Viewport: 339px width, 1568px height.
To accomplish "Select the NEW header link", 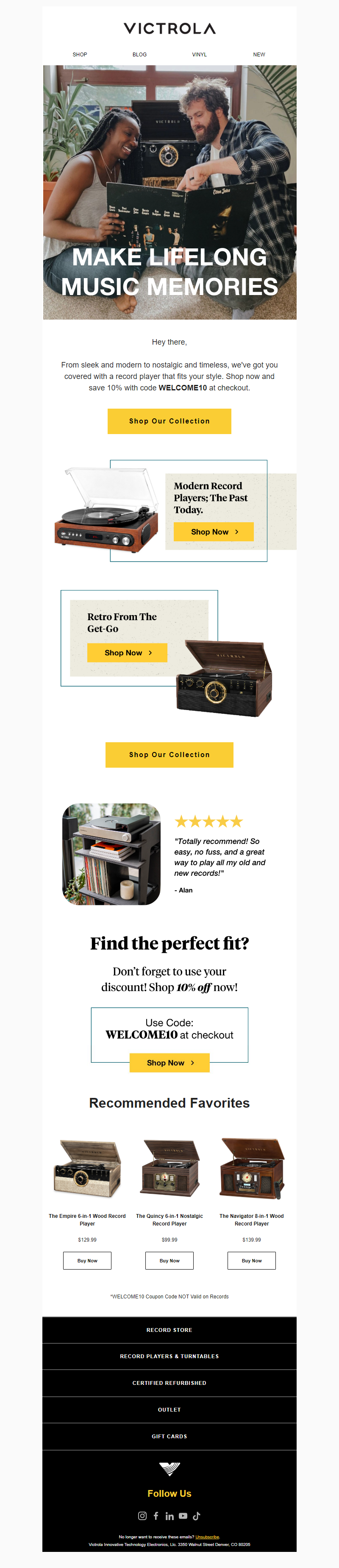I will pos(258,55).
